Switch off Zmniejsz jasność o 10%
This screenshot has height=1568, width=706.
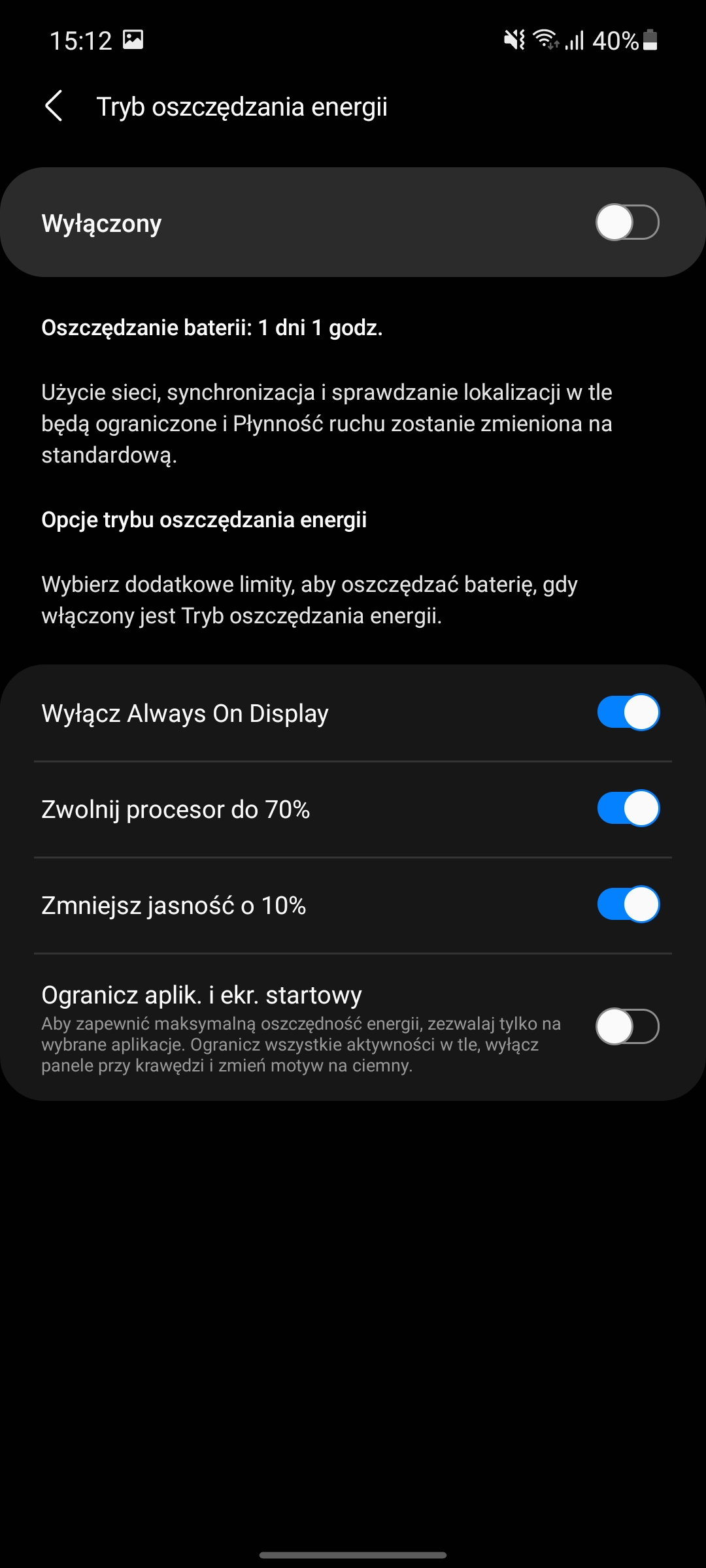tap(628, 905)
